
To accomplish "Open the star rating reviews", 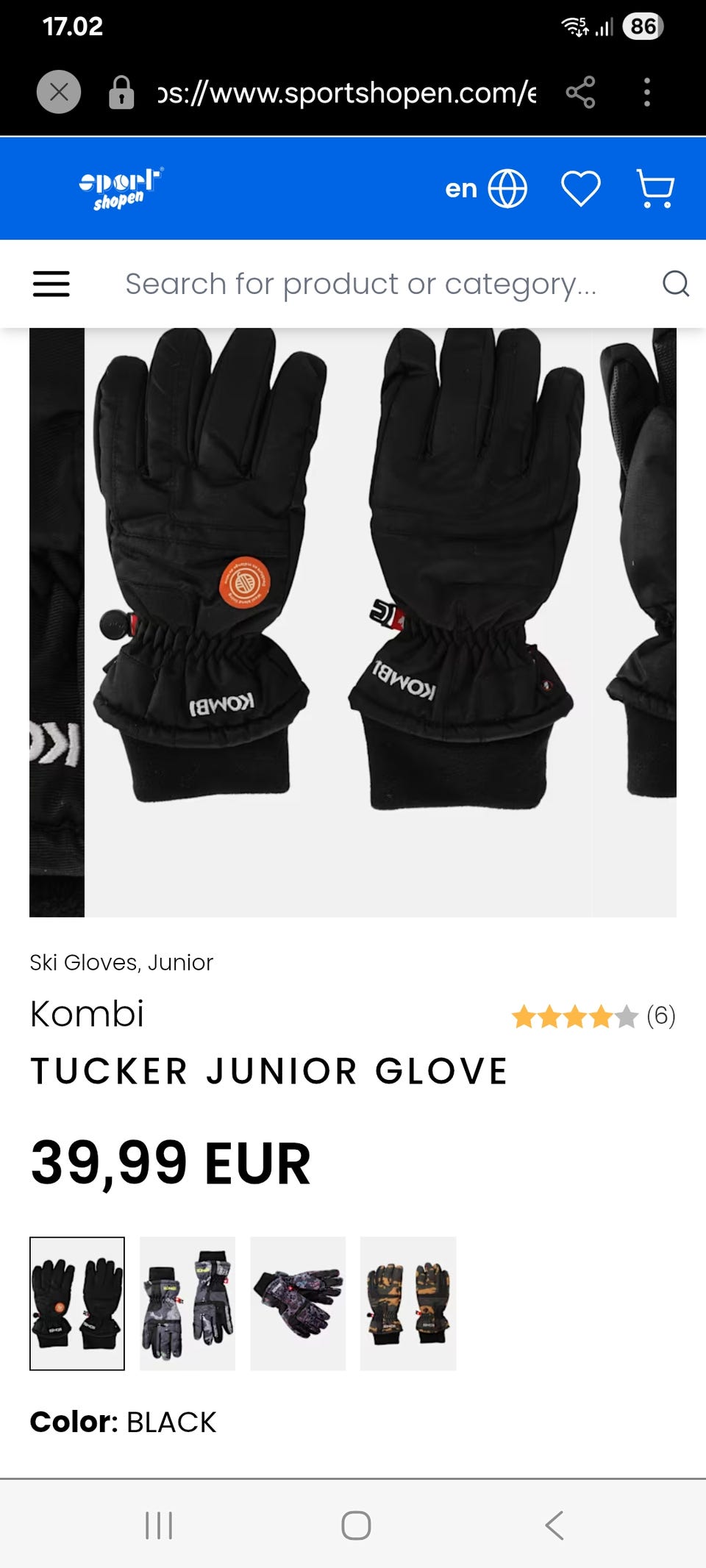I will coord(593,1017).
